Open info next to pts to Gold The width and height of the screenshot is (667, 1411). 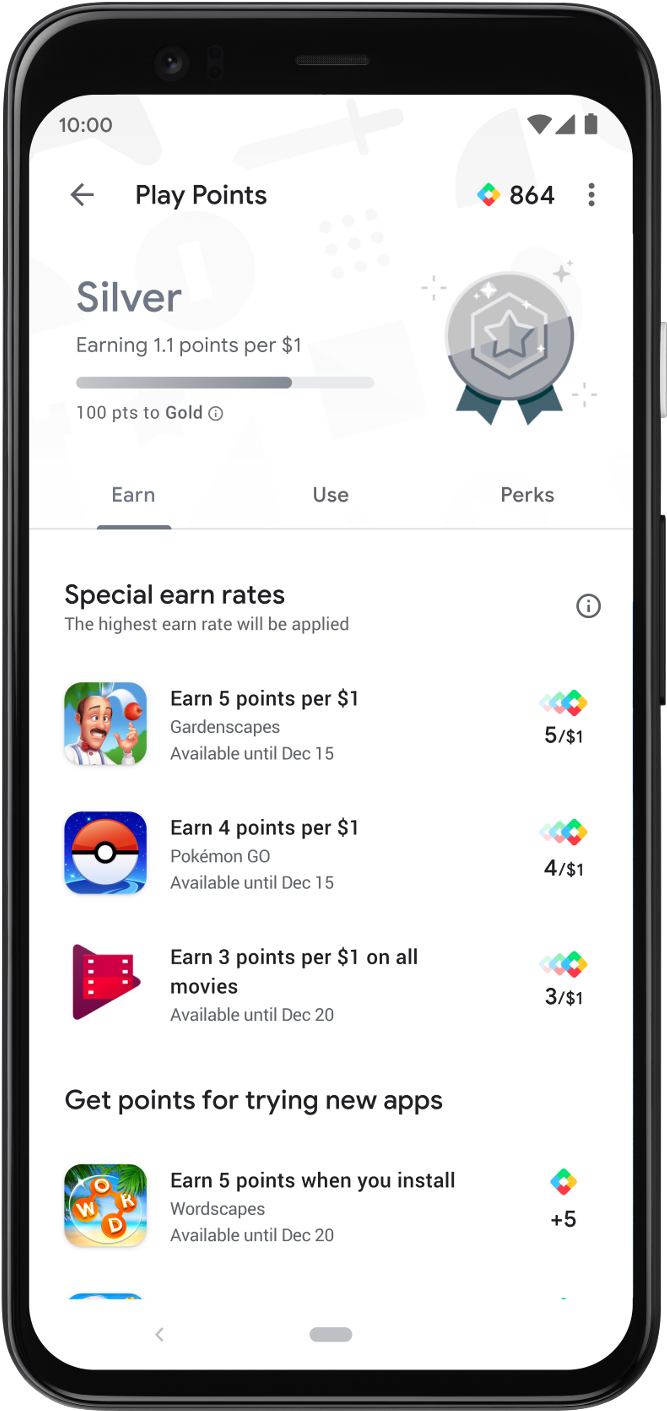pos(215,413)
